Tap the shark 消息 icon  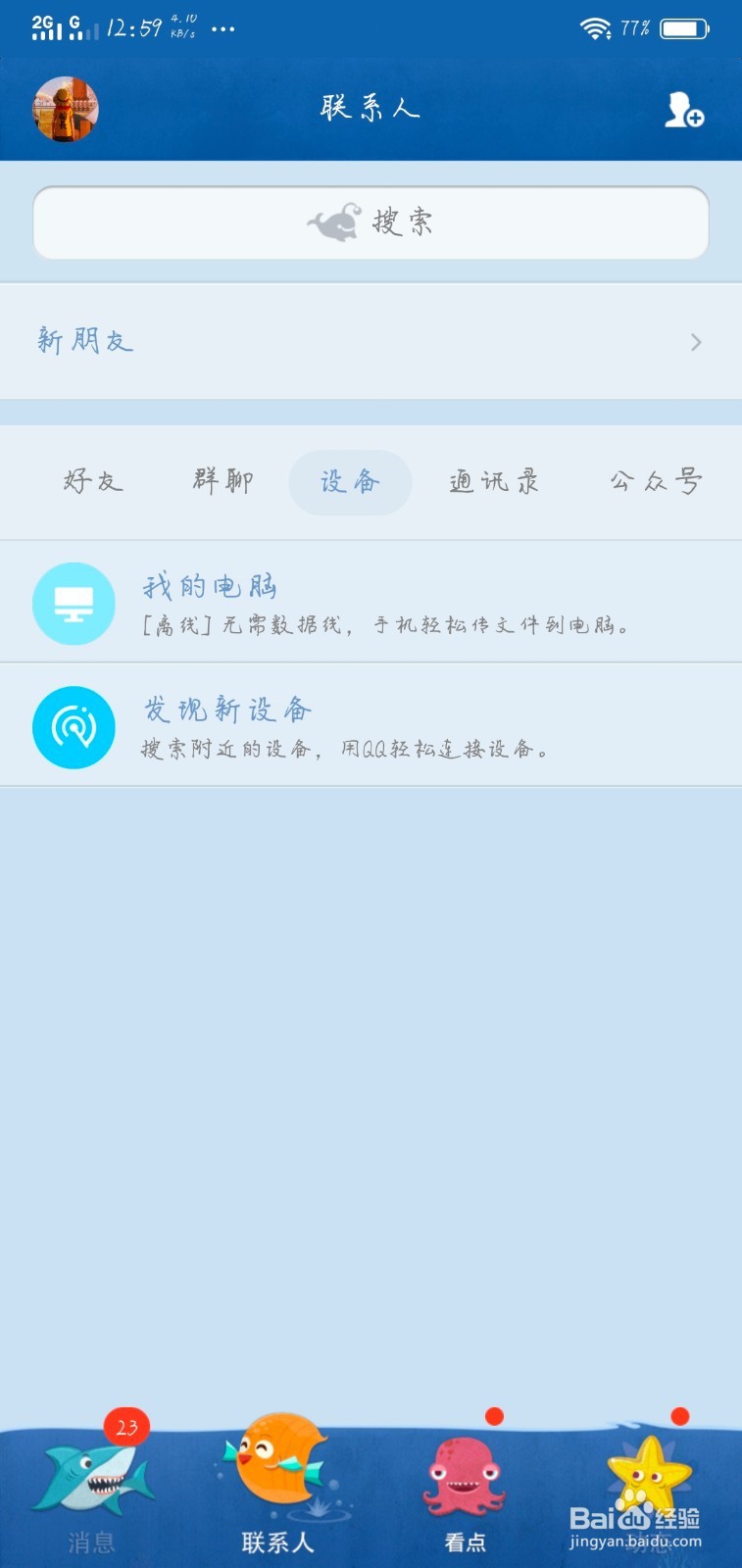90,1480
